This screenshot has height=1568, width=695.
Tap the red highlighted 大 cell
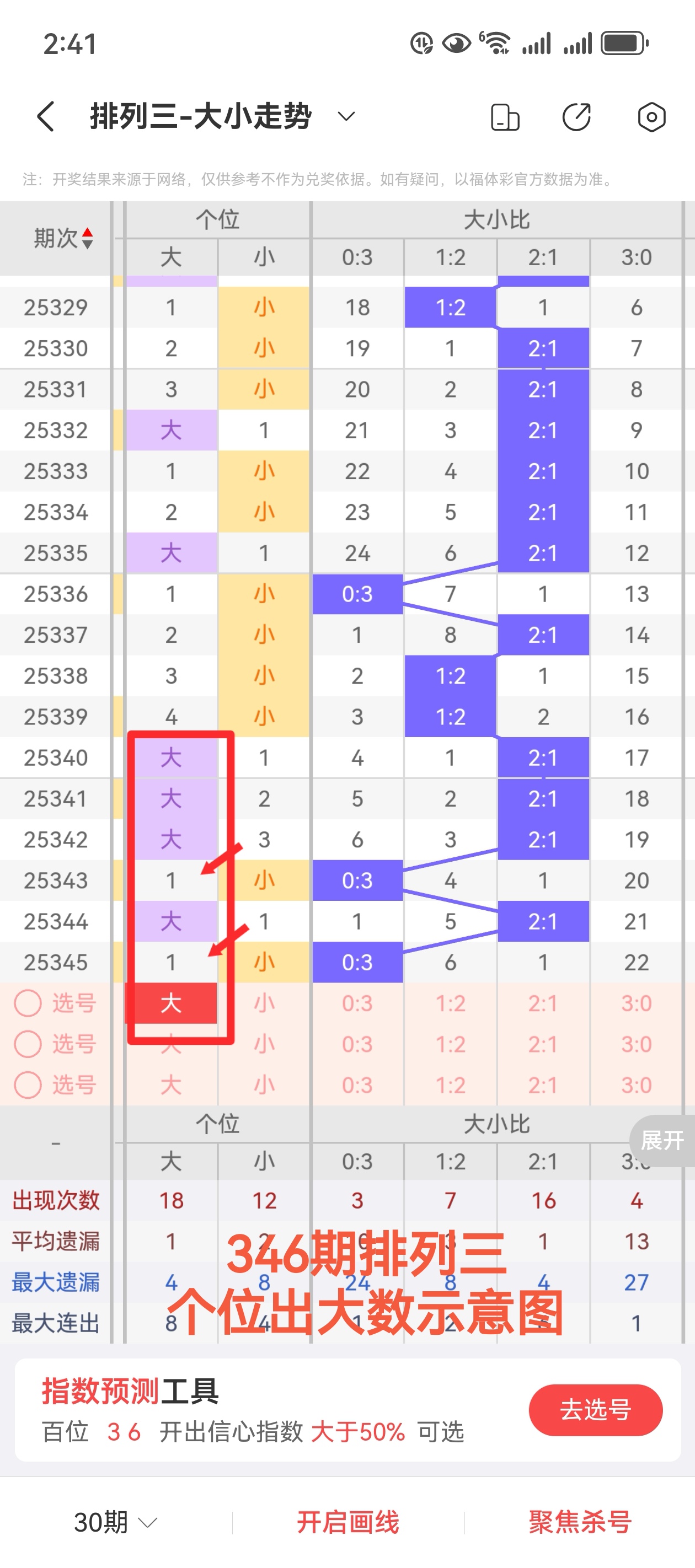point(172,1003)
